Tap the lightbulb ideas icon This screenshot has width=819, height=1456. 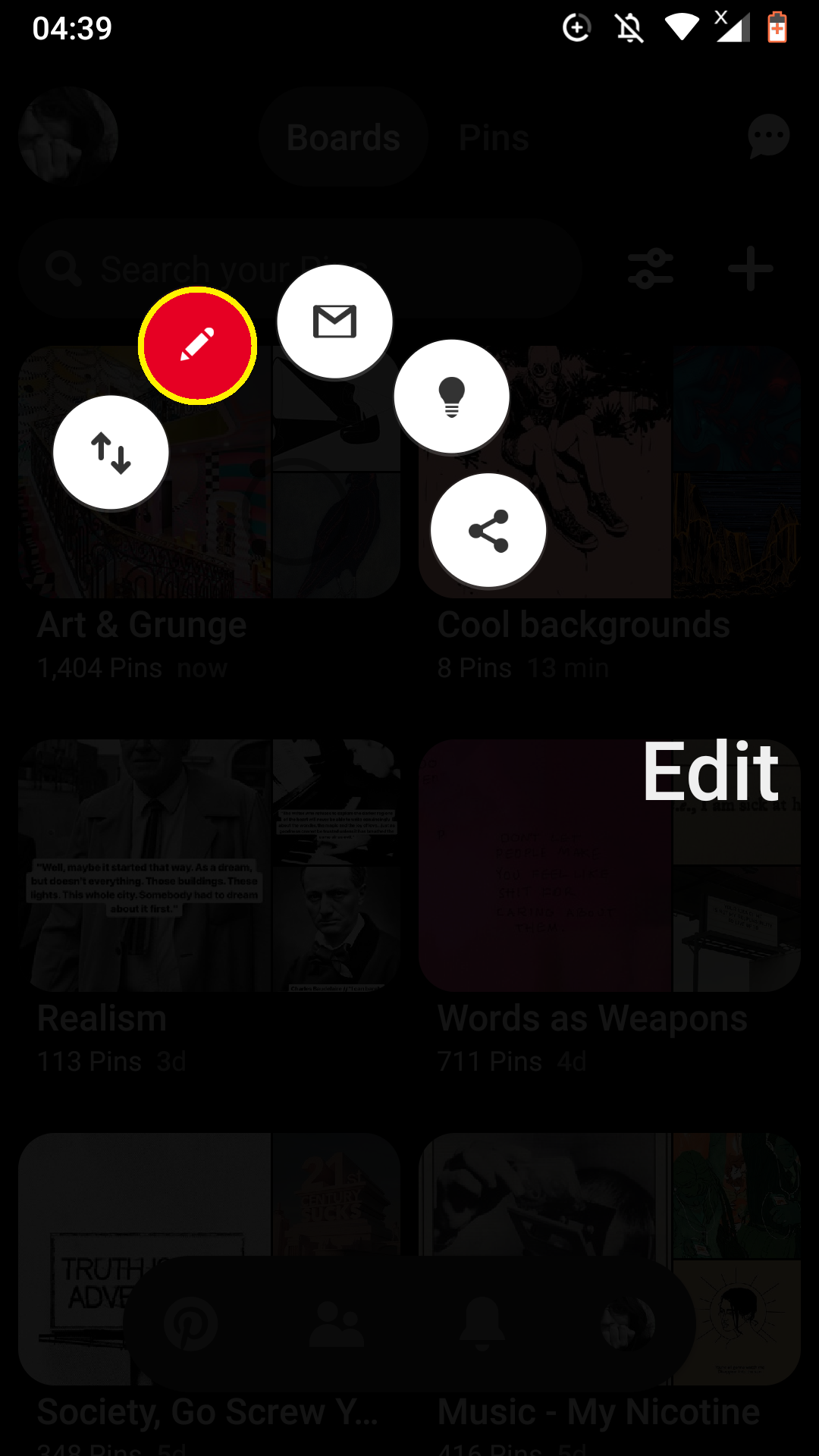(452, 394)
